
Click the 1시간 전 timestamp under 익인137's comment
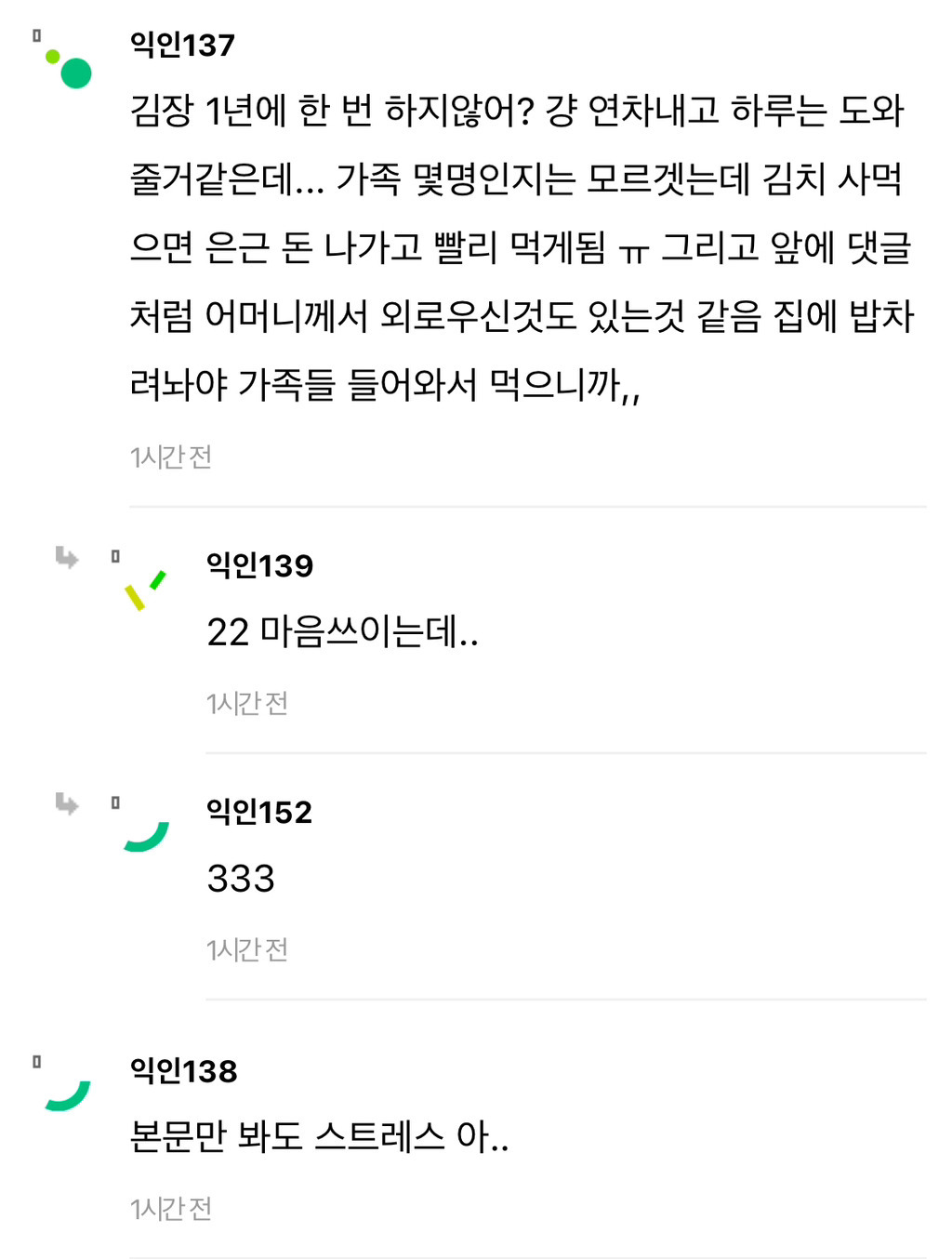pos(170,457)
